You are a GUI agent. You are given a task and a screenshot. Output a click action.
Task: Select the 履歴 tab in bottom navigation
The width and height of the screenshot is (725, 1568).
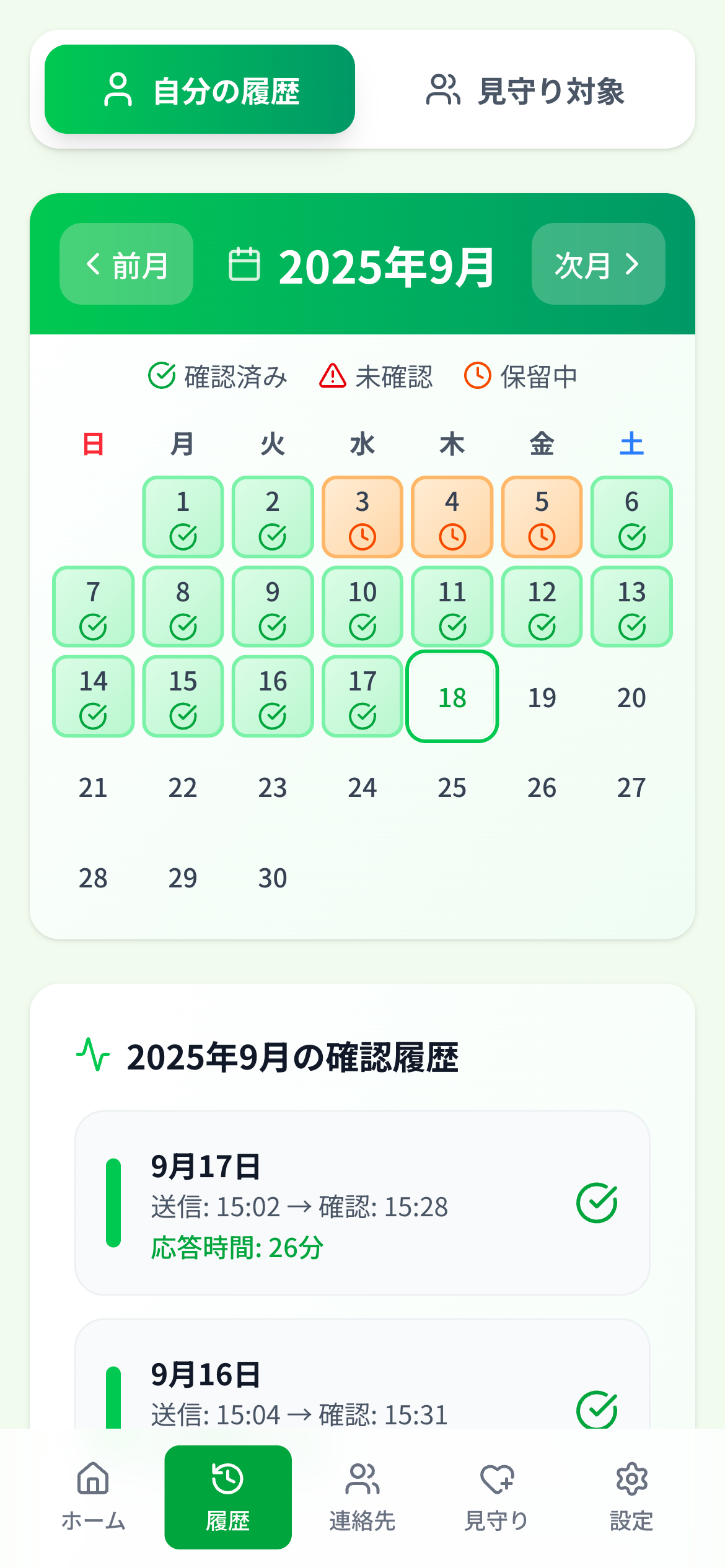click(x=228, y=1494)
